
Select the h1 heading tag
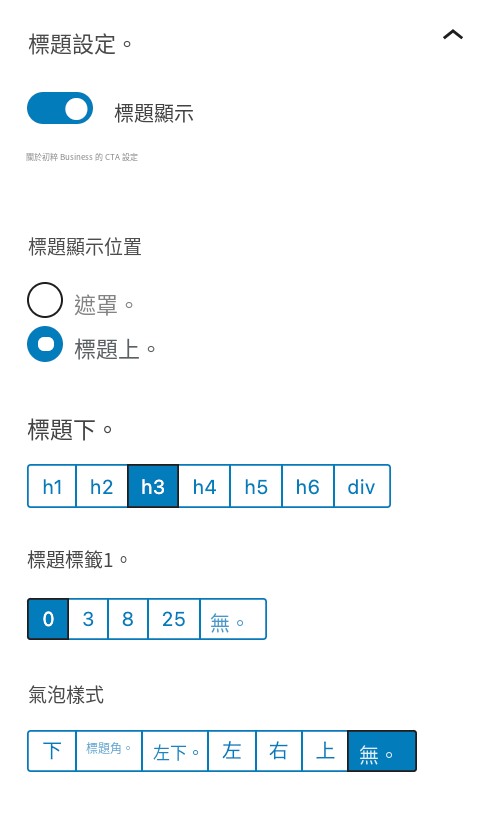[x=52, y=486]
